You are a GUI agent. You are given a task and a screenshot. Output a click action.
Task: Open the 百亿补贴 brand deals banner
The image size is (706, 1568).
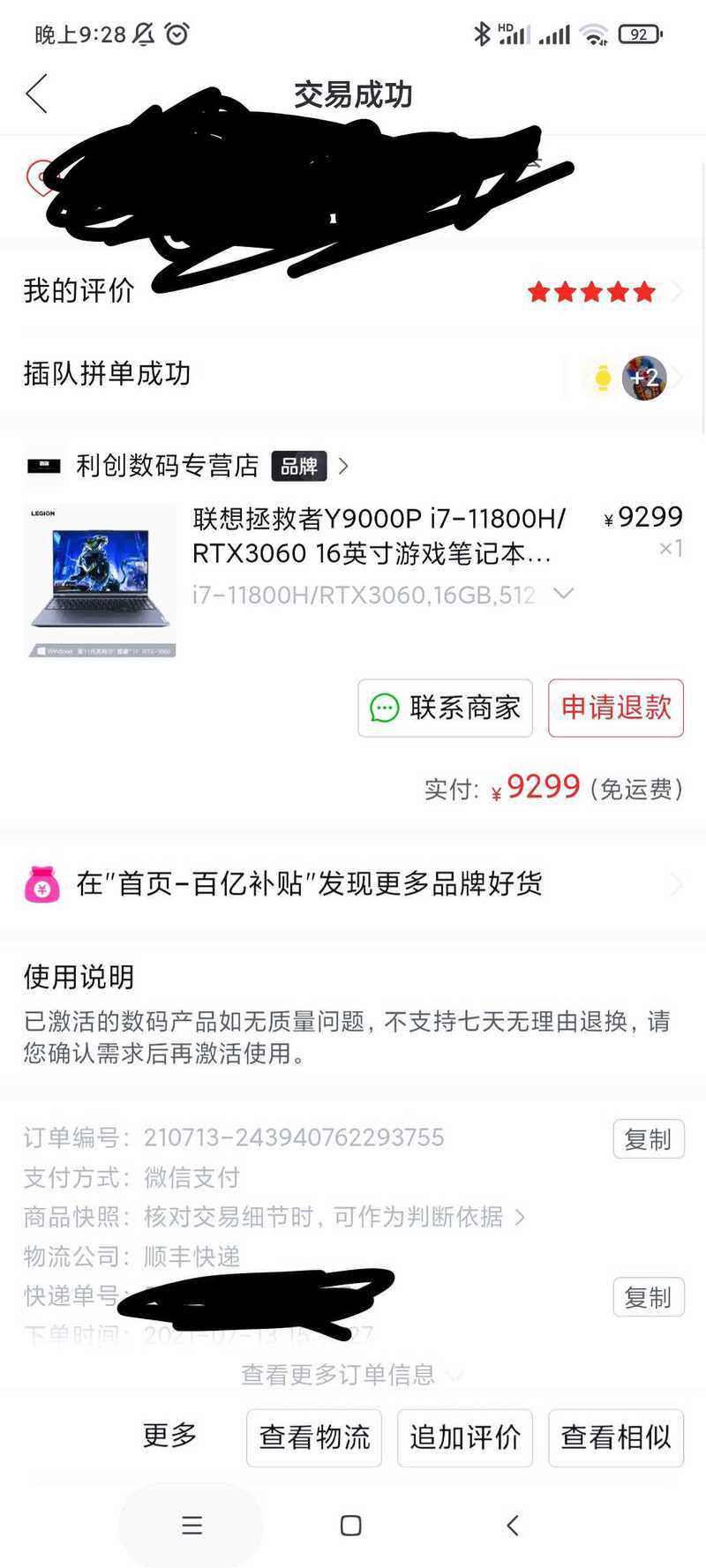point(353,883)
